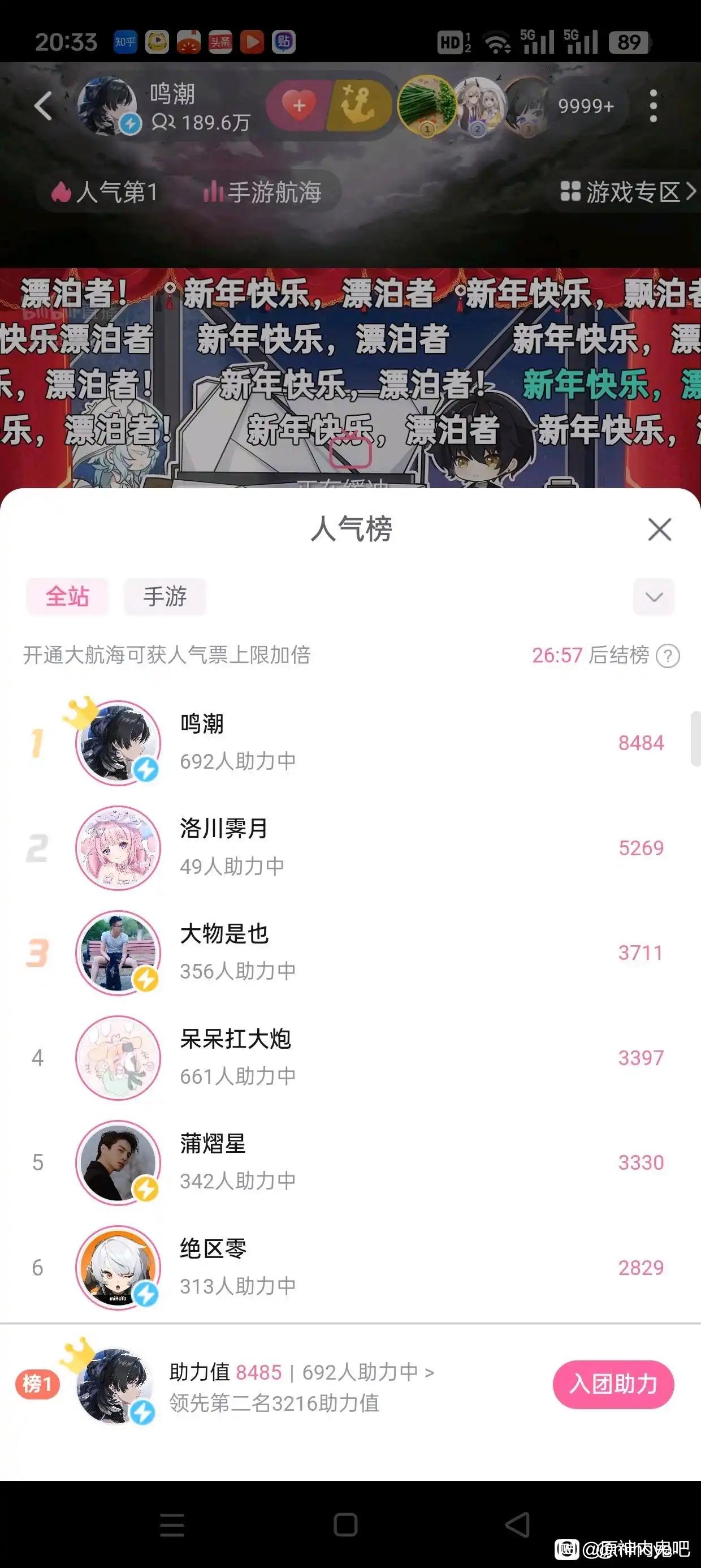Screen dimensions: 701x1568
Task: Open 大物是也 in the ranking list
Action: (x=225, y=953)
